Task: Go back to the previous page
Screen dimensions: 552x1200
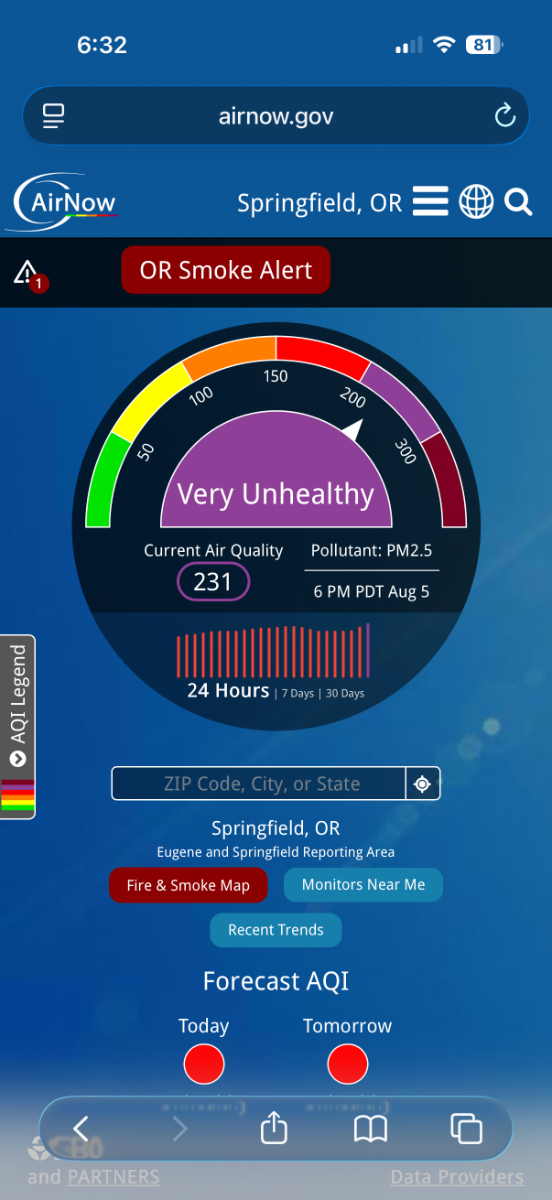Action: coord(81,1129)
